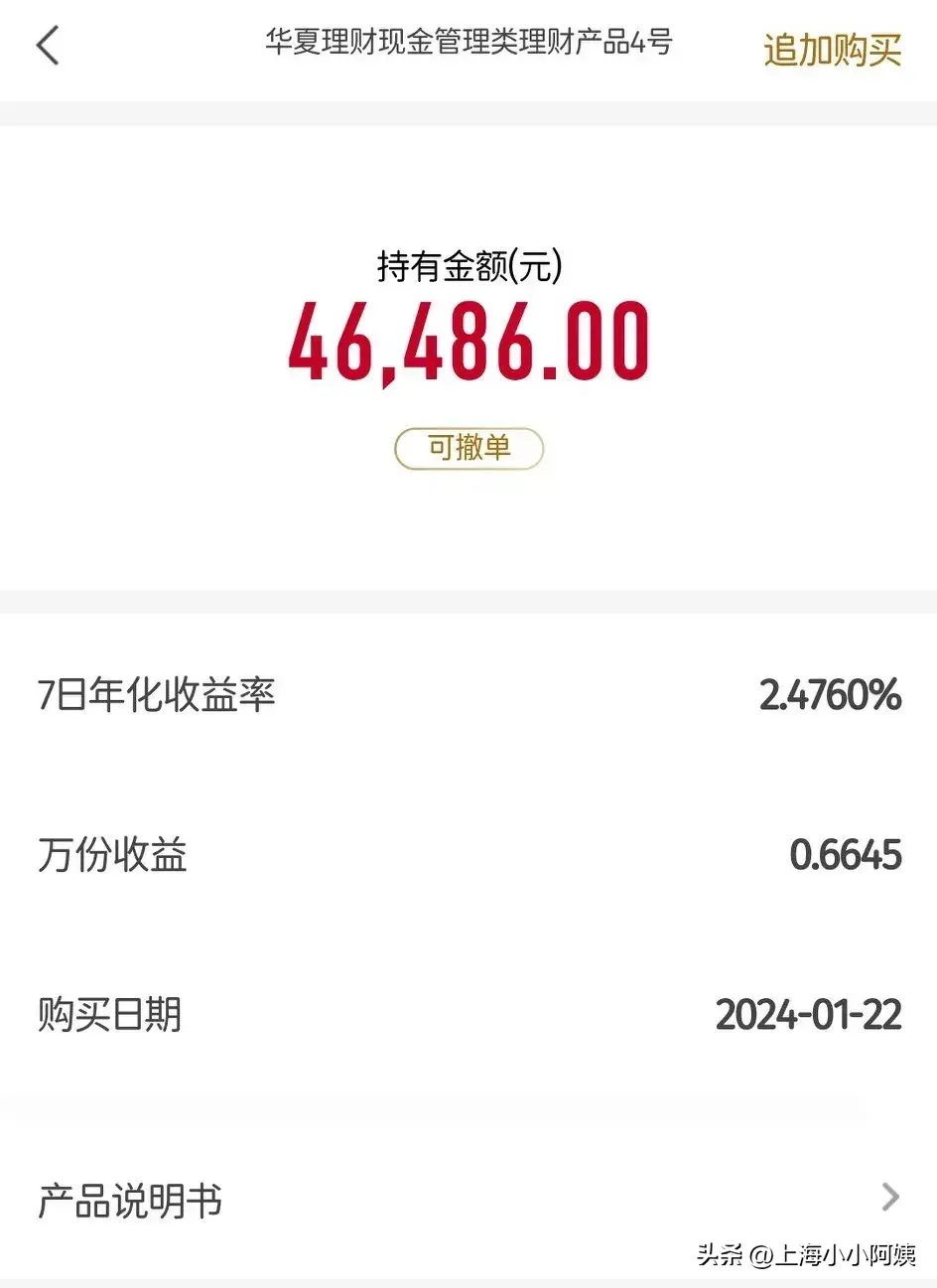Tap 追加购买 to buy more
This screenshot has width=937, height=1288.
(x=832, y=50)
